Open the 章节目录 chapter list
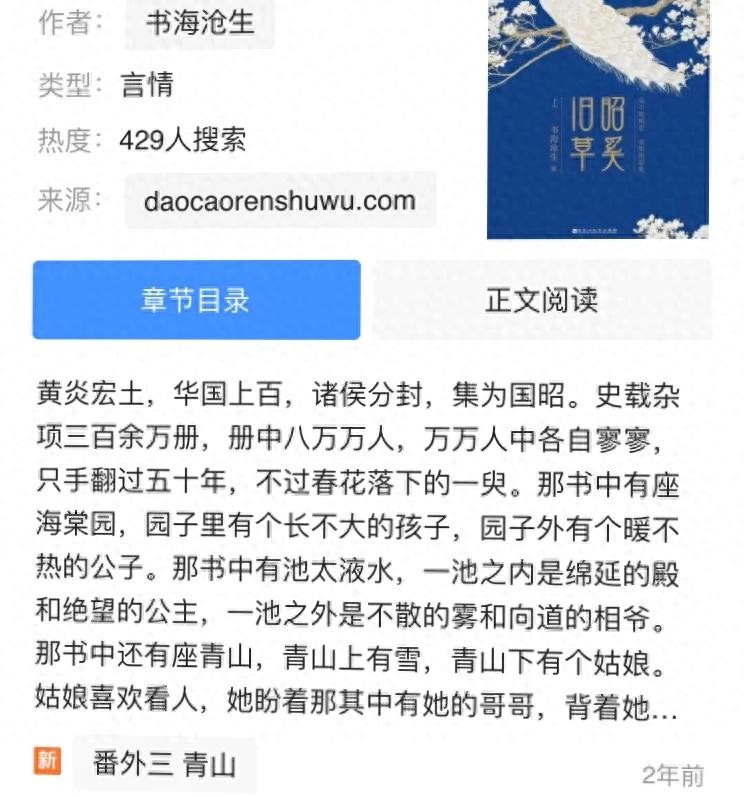744x797 pixels. [x=196, y=300]
